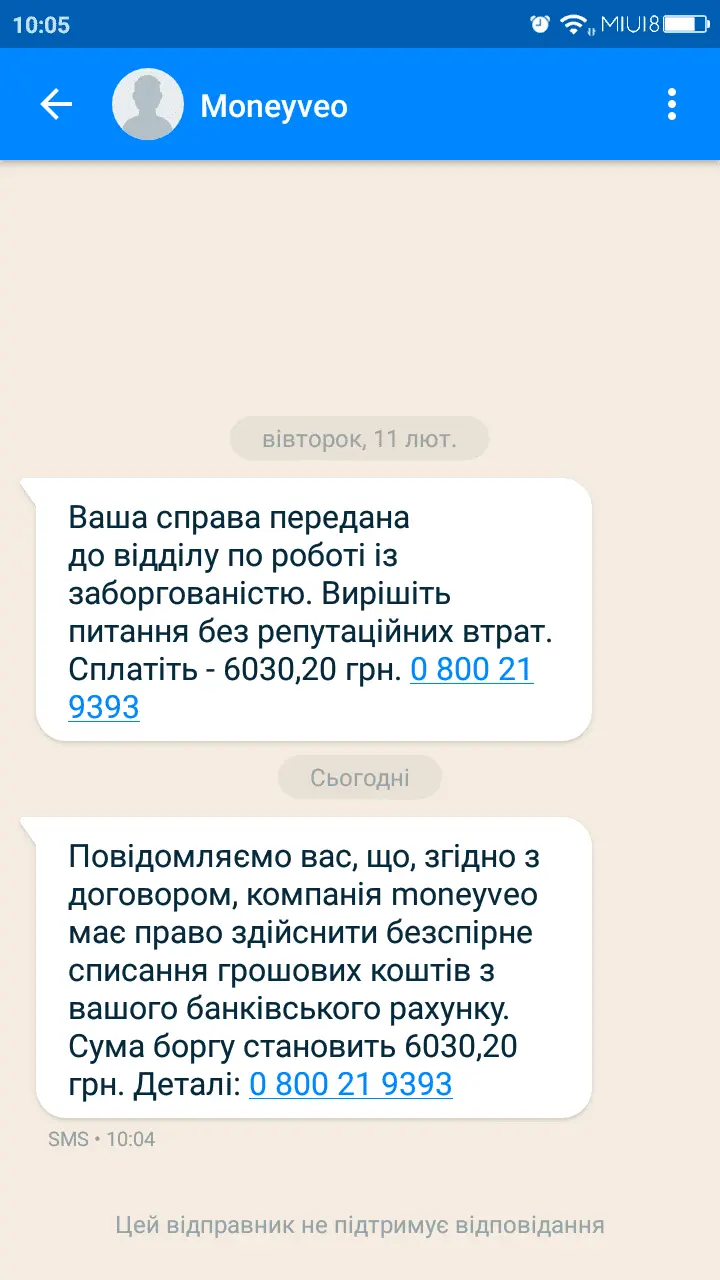Viewport: 720px width, 1280px height.
Task: Tap the phone number link after "Деталі:"
Action: [x=351, y=1084]
